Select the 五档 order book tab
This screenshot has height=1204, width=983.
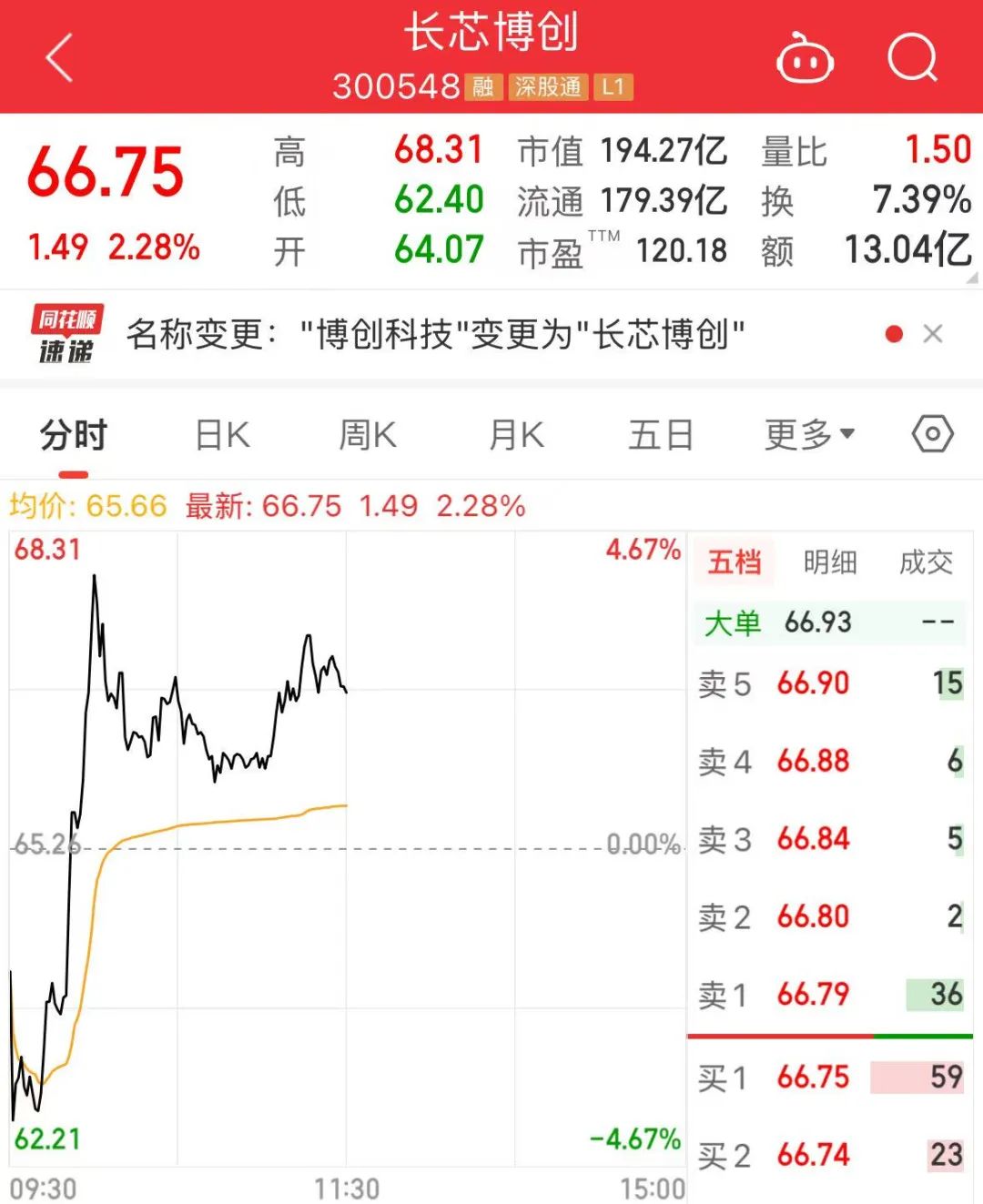click(x=734, y=562)
